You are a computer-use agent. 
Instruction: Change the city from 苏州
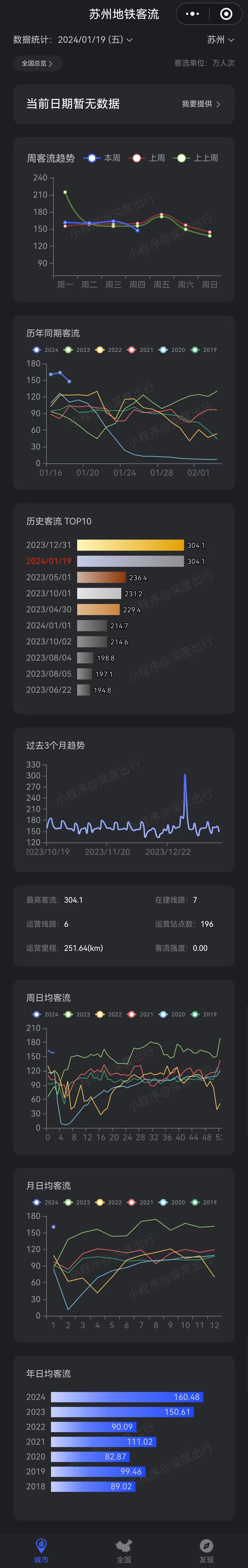coord(220,40)
